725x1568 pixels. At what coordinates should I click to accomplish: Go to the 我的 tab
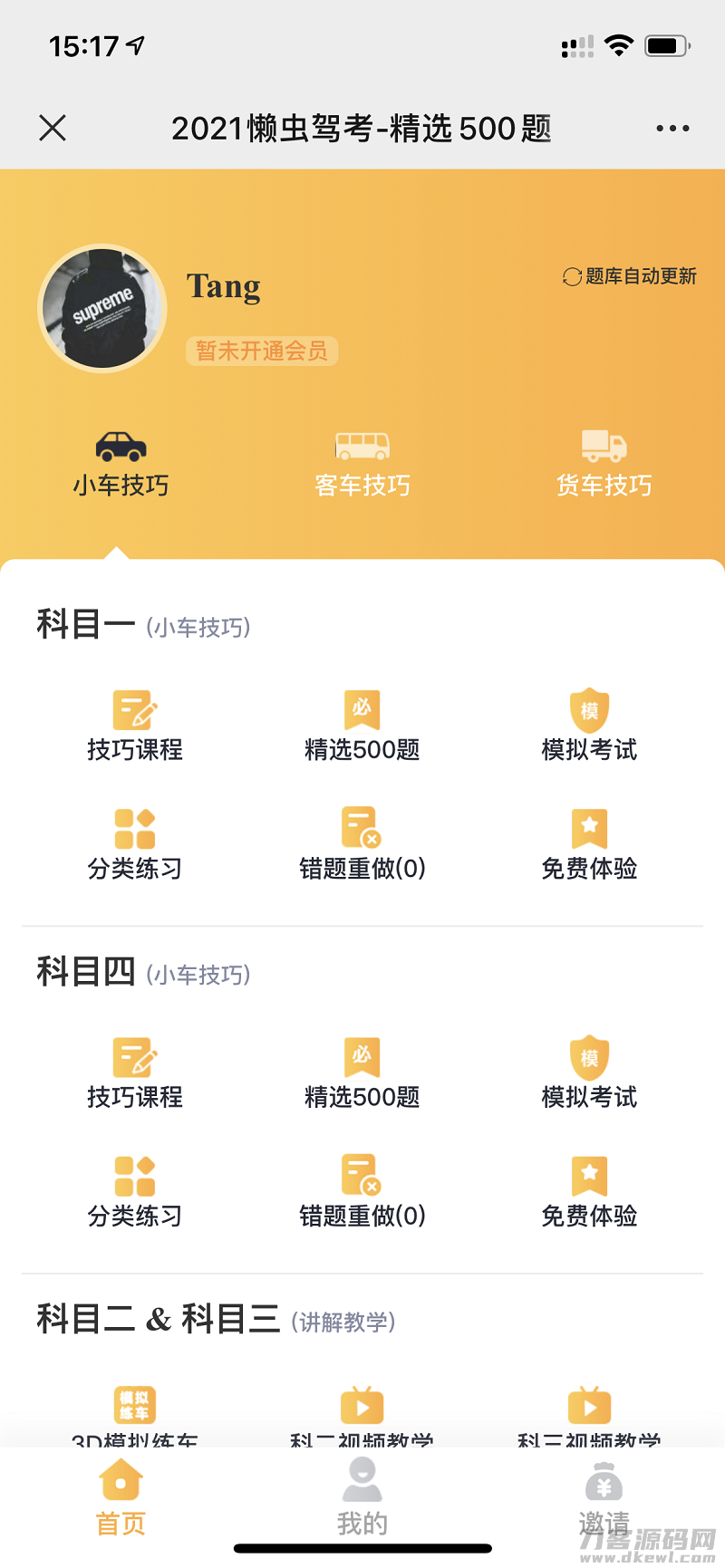click(x=362, y=1497)
